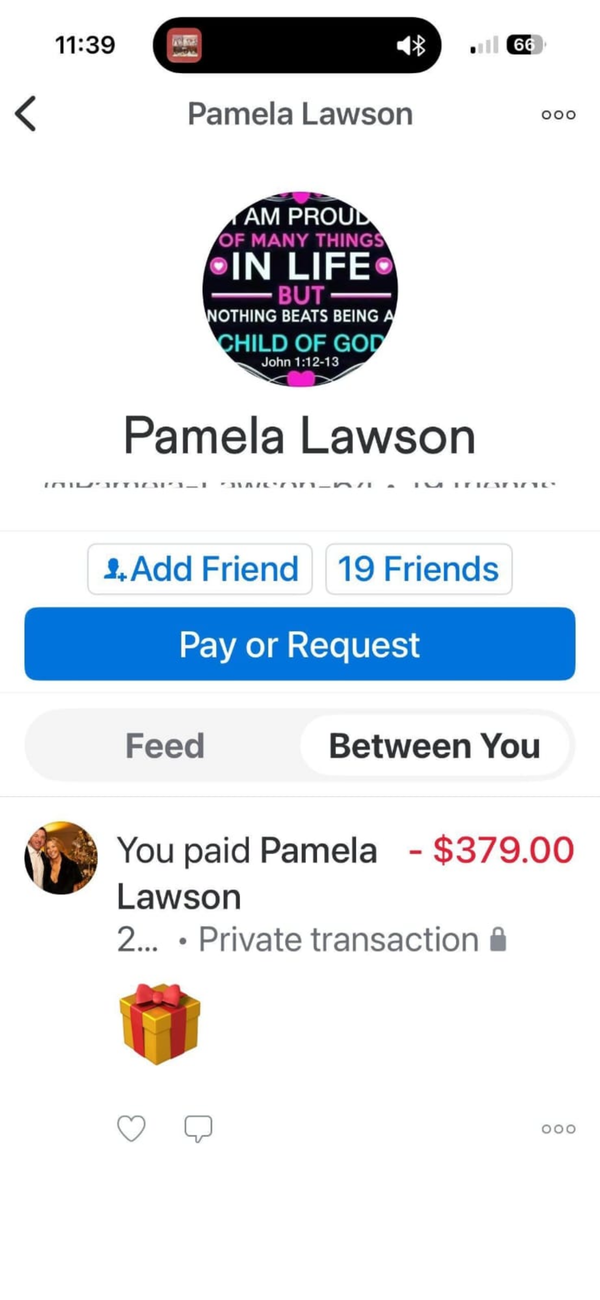Open the profile overflow menu in header

point(558,115)
